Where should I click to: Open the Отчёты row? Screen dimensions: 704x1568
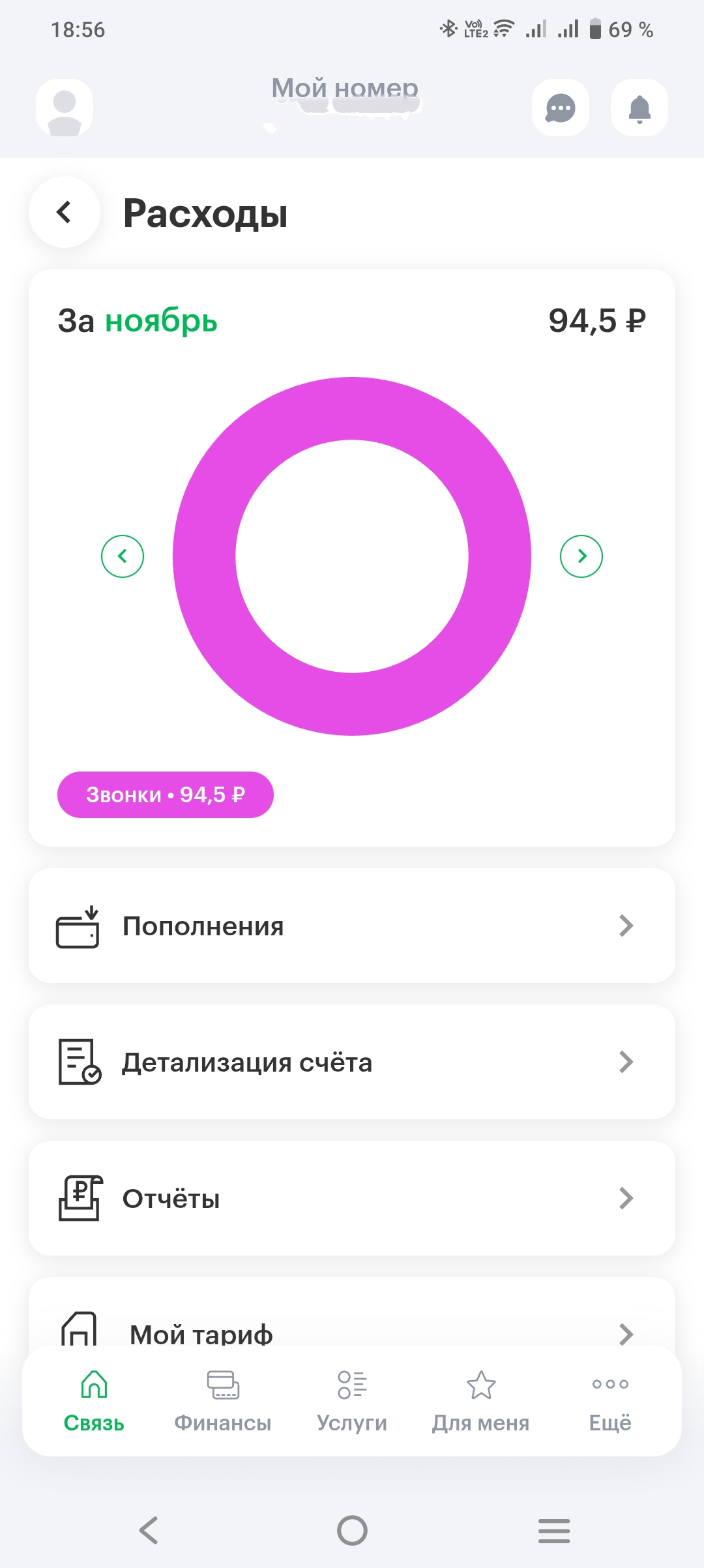coord(352,1198)
